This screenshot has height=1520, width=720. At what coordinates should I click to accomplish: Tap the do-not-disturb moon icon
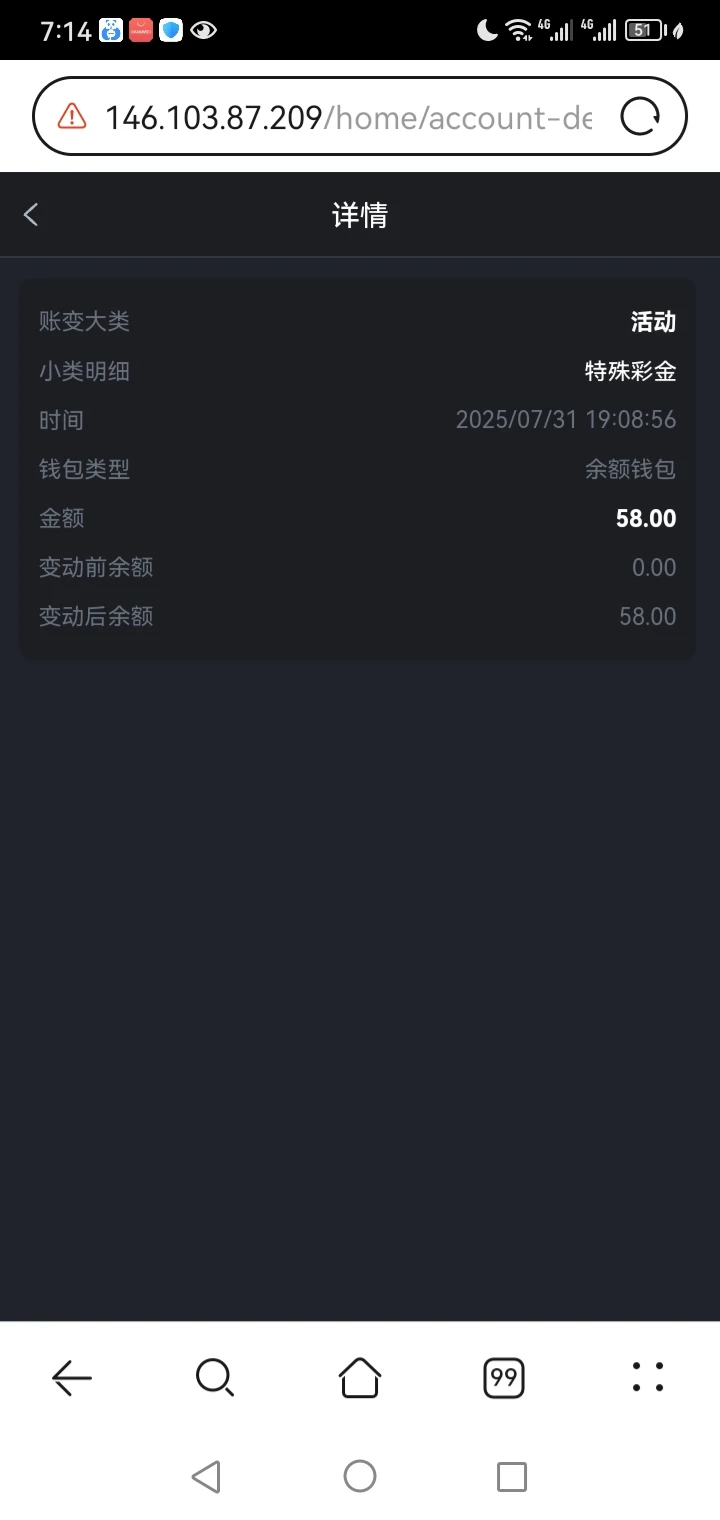pyautogui.click(x=486, y=30)
